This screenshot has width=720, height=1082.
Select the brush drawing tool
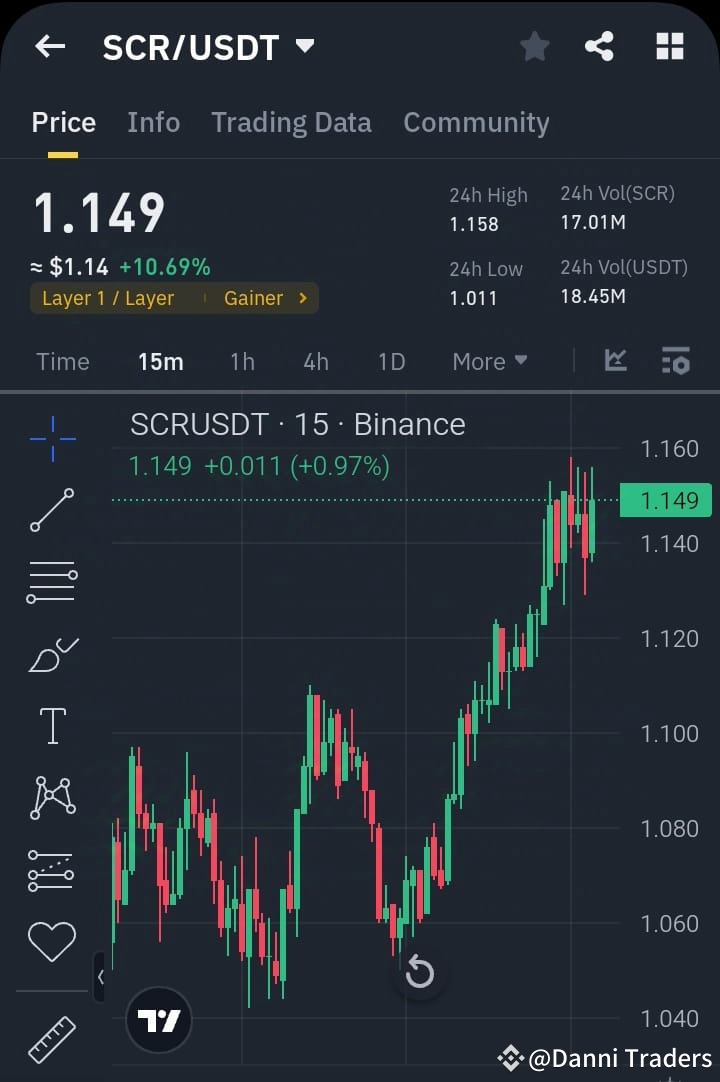click(52, 653)
